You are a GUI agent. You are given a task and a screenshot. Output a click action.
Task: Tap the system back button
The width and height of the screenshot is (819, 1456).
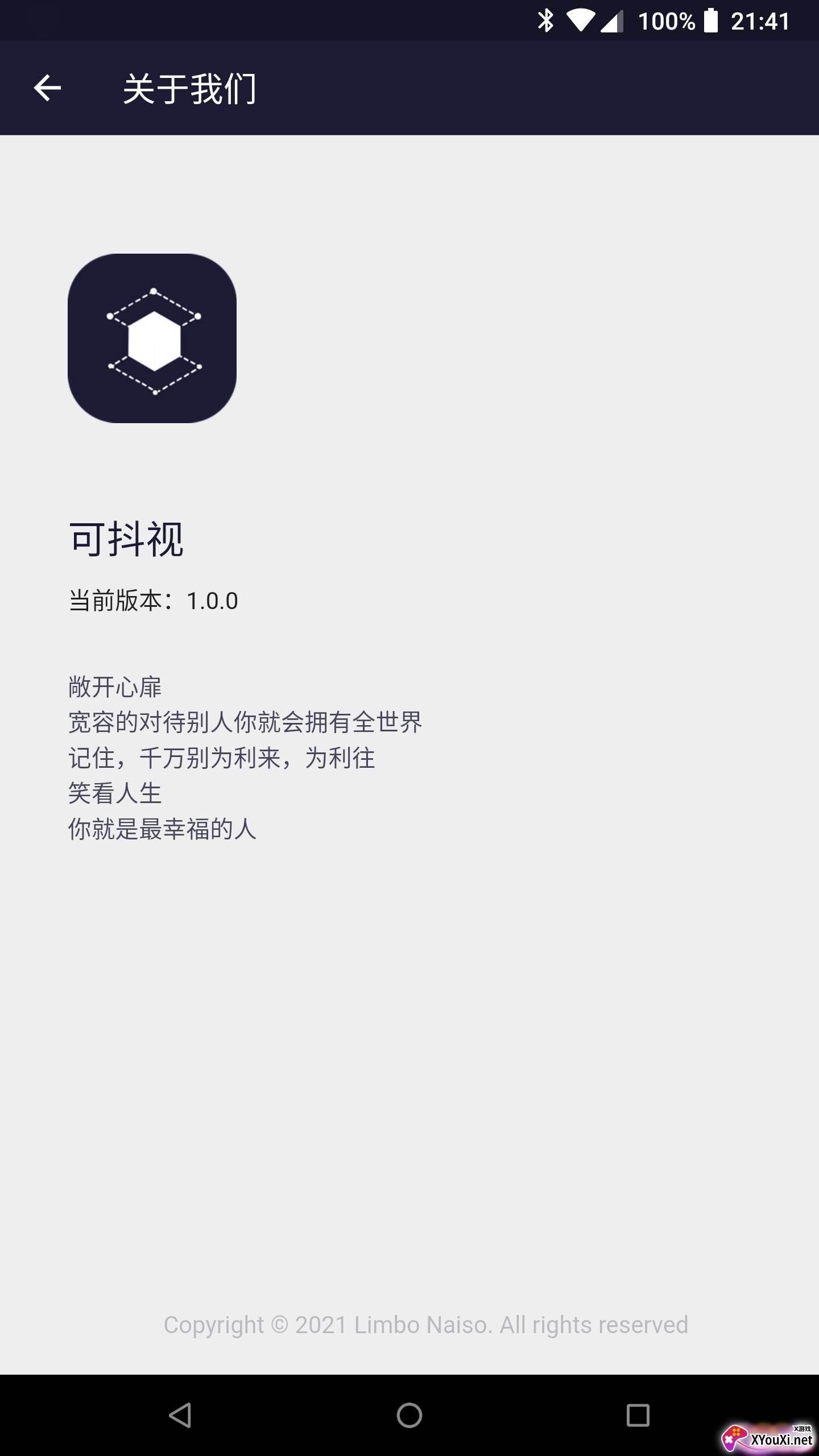pyautogui.click(x=180, y=1415)
